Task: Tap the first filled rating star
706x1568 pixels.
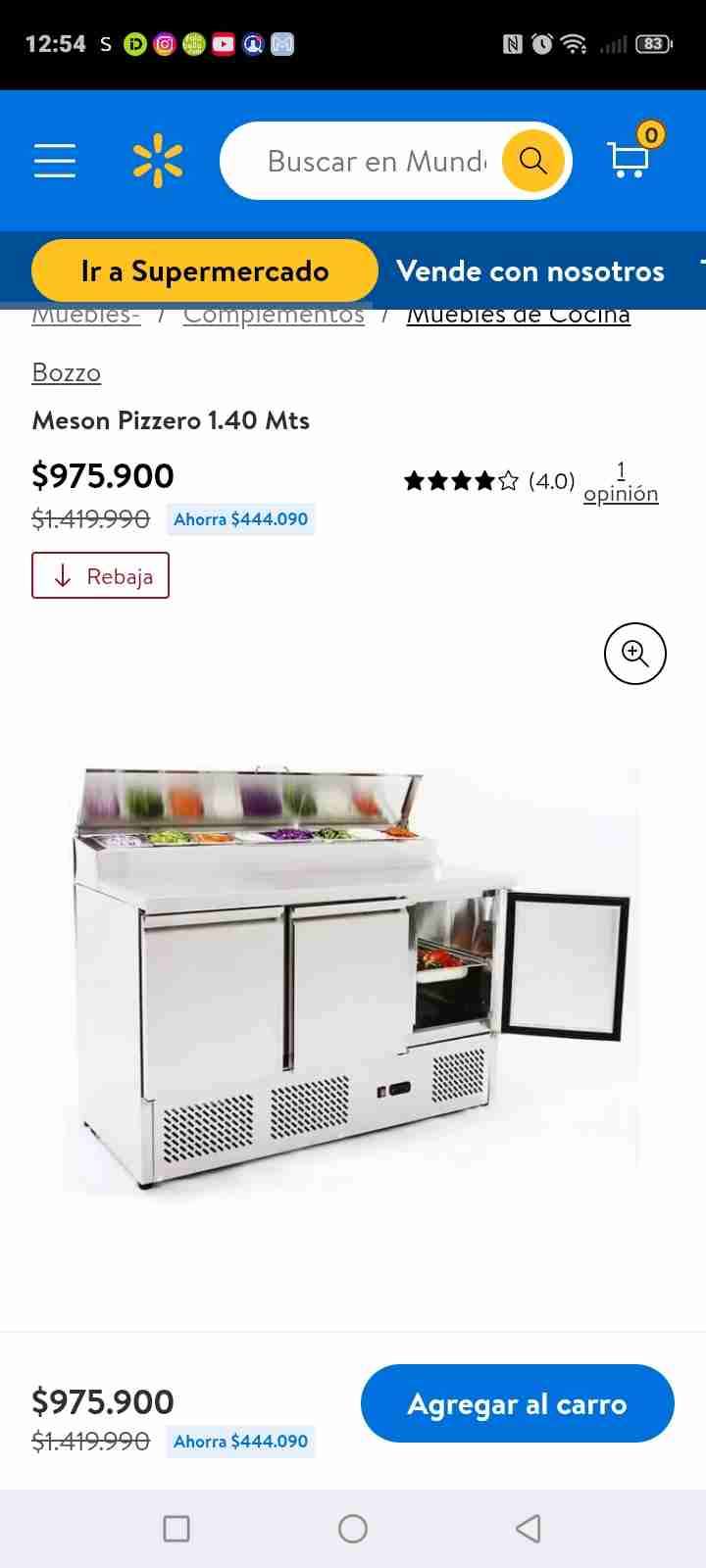Action: tap(416, 481)
